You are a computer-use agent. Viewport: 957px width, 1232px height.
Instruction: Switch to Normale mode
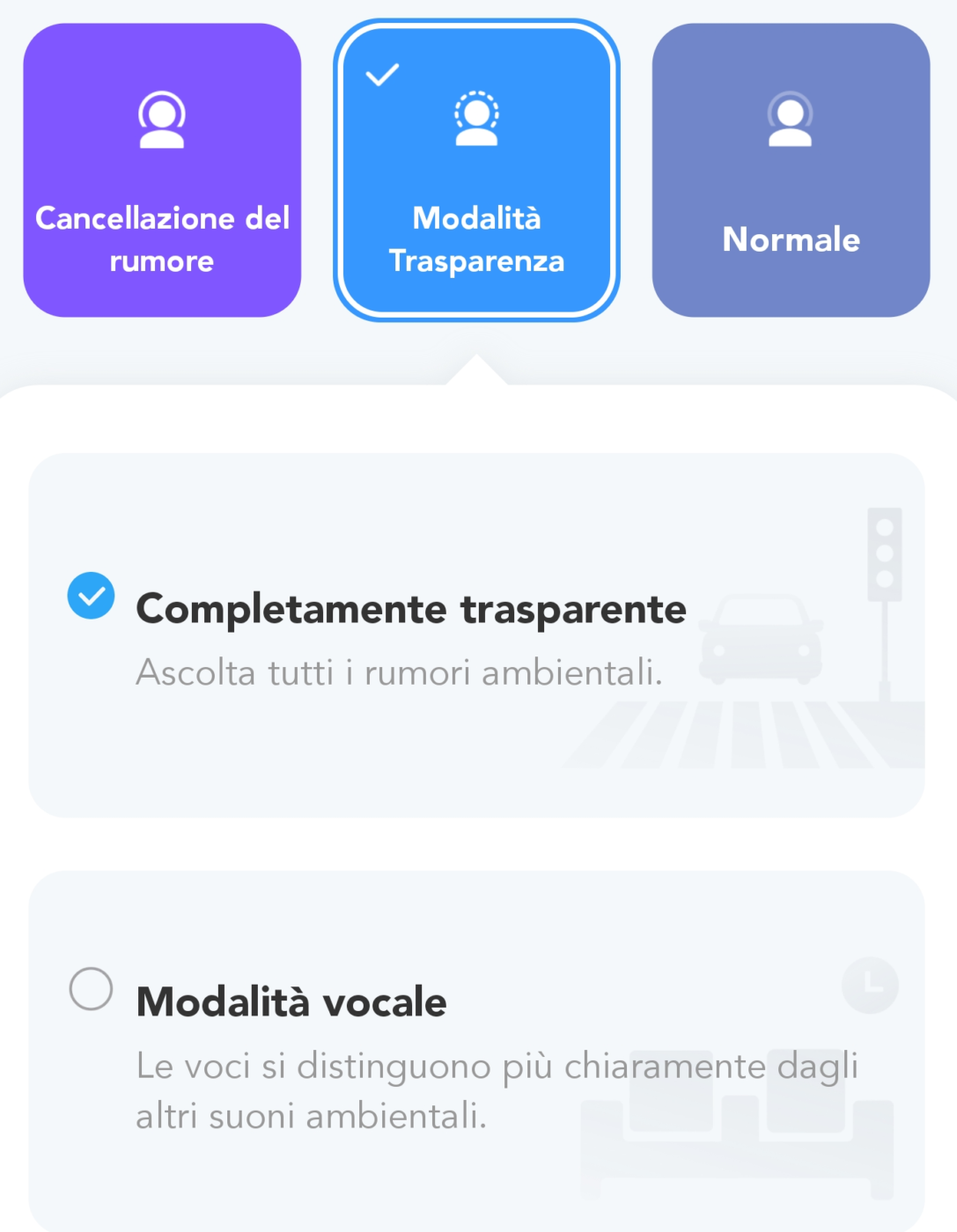791,170
